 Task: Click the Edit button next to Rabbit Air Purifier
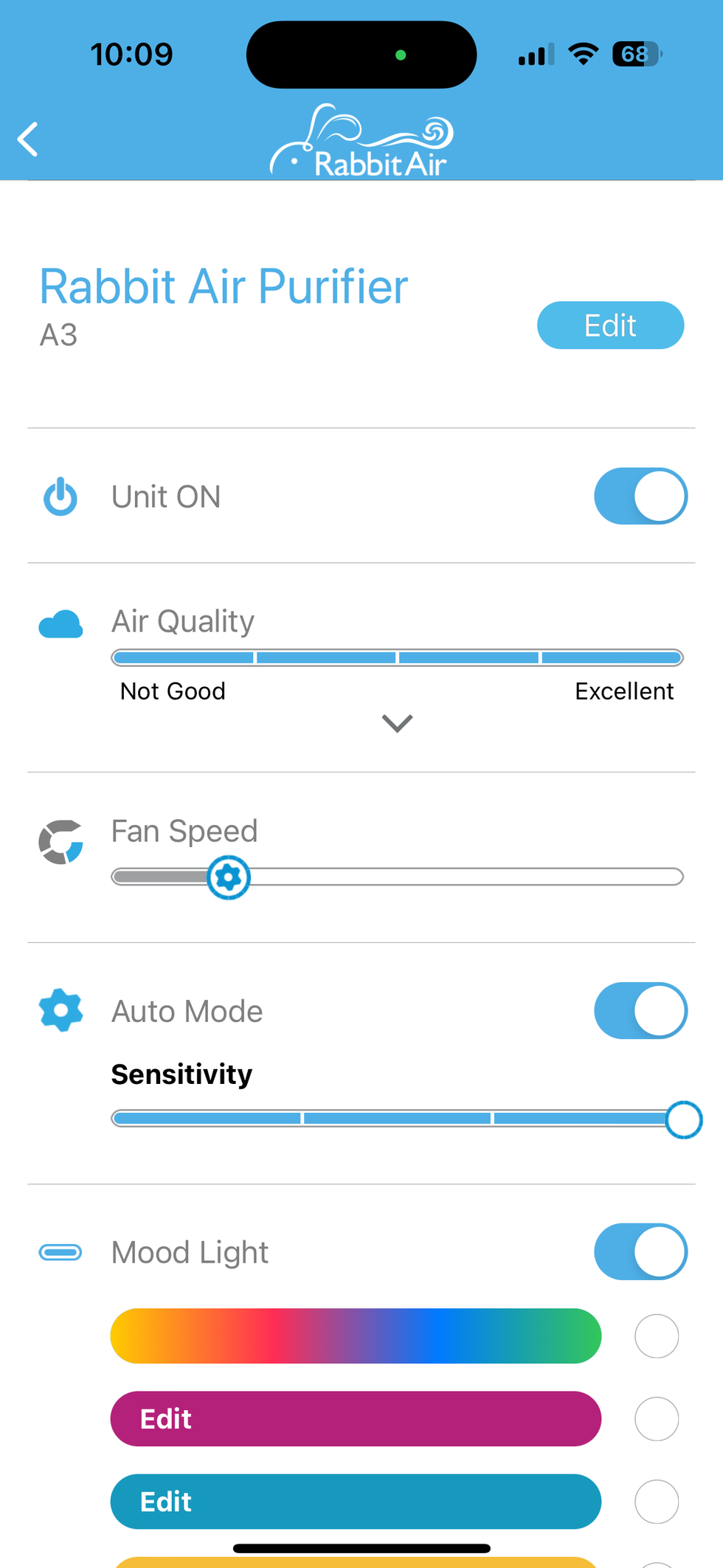(610, 325)
